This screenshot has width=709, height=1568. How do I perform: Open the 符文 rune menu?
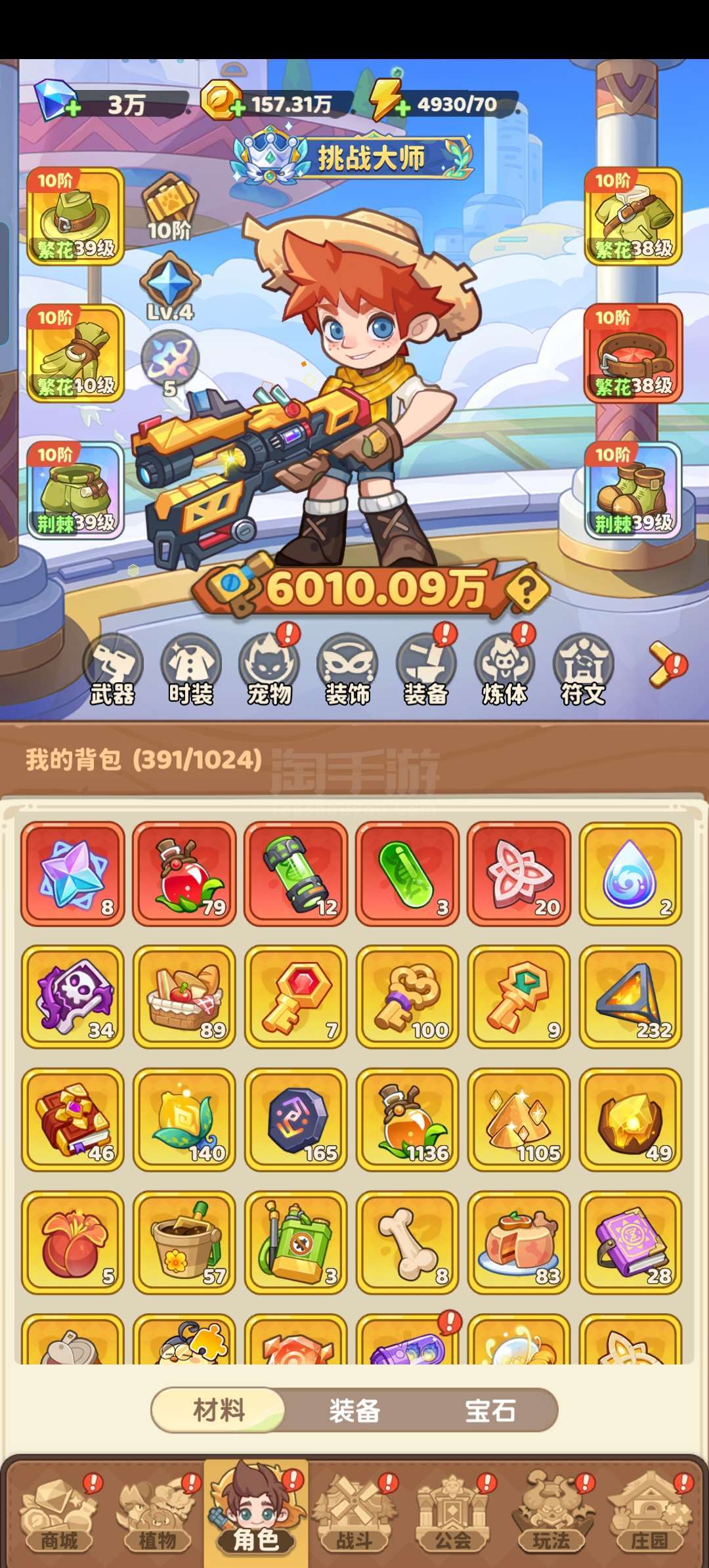coord(583,670)
